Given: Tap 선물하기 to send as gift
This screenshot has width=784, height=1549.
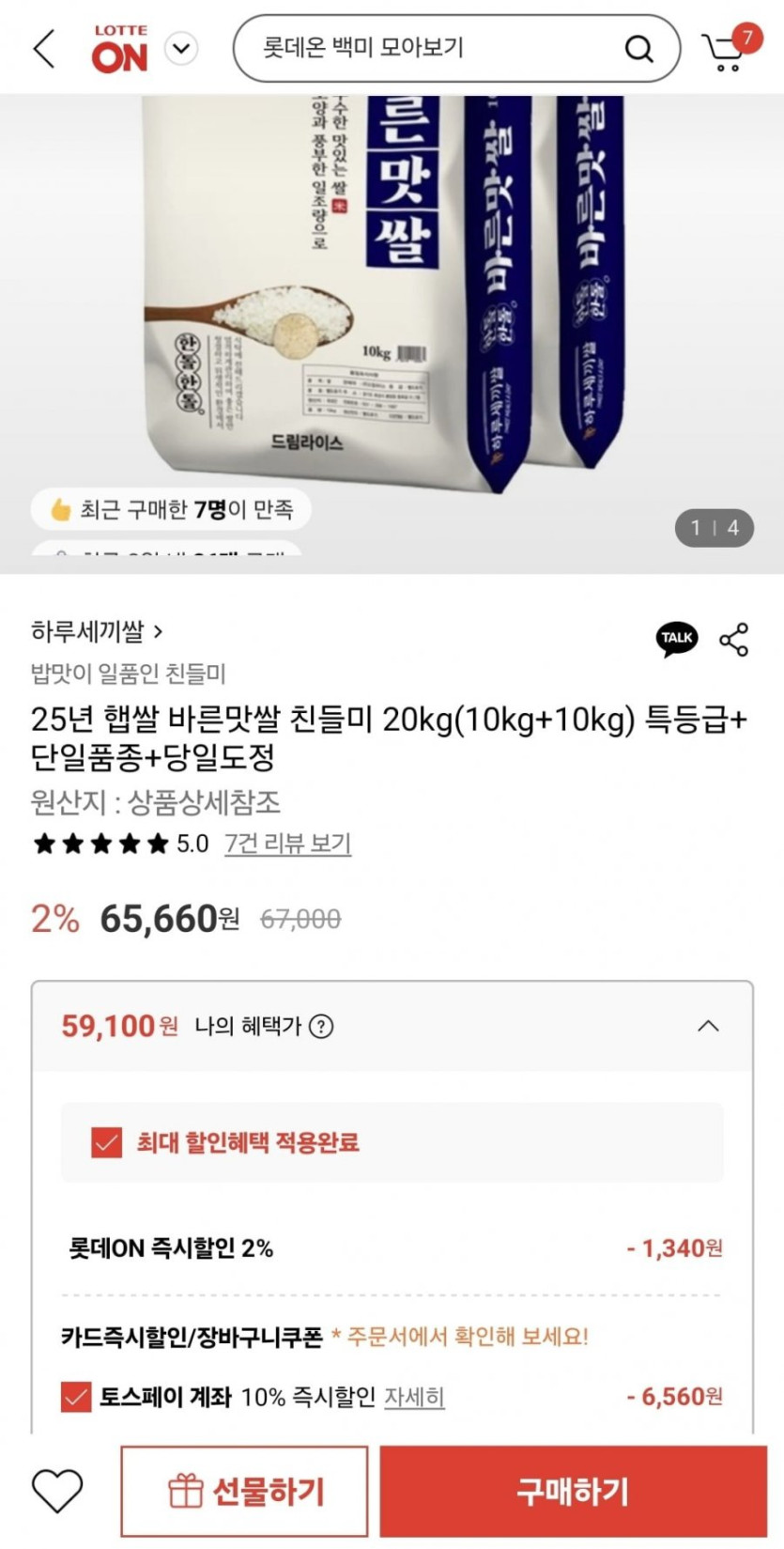Looking at the screenshot, I should 244,1491.
